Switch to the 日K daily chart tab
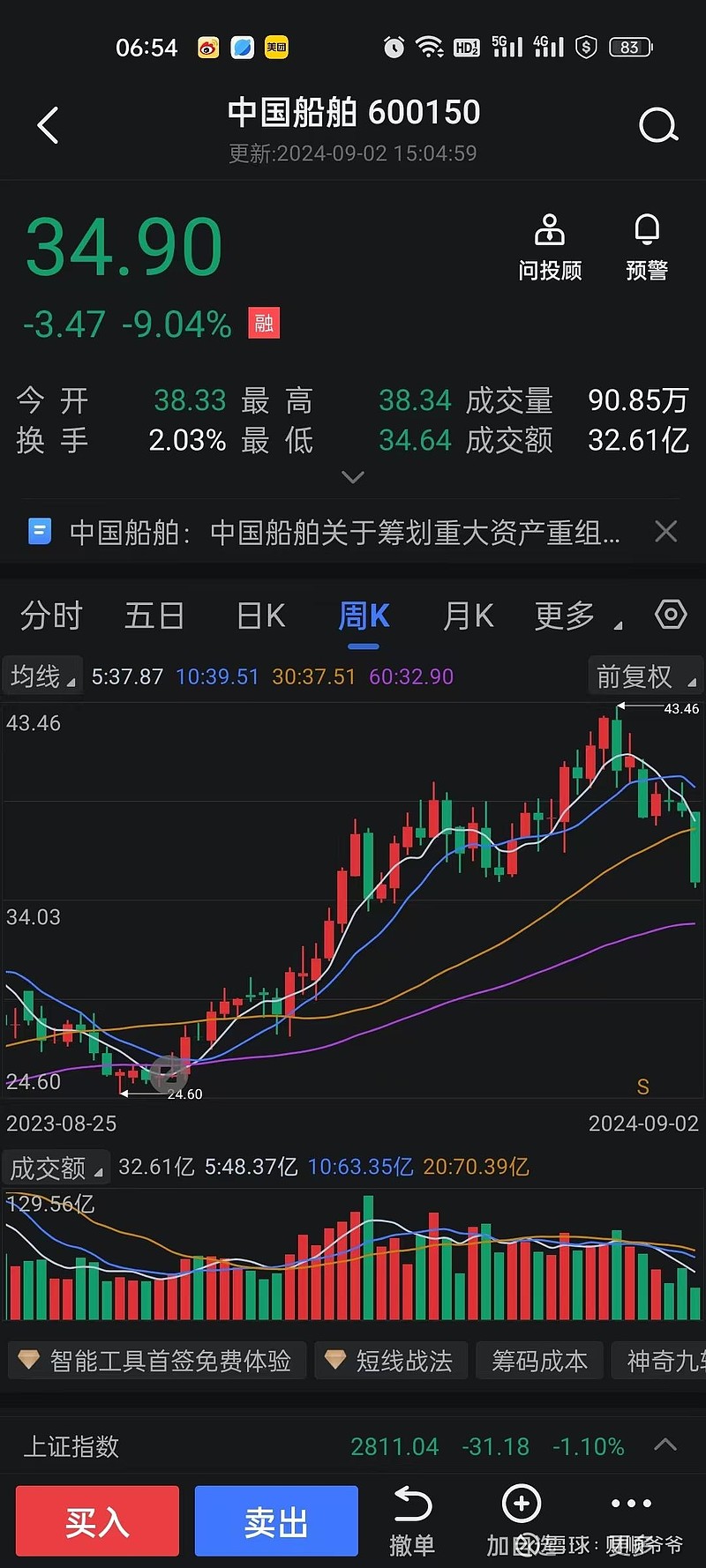This screenshot has width=706, height=1568. click(259, 616)
